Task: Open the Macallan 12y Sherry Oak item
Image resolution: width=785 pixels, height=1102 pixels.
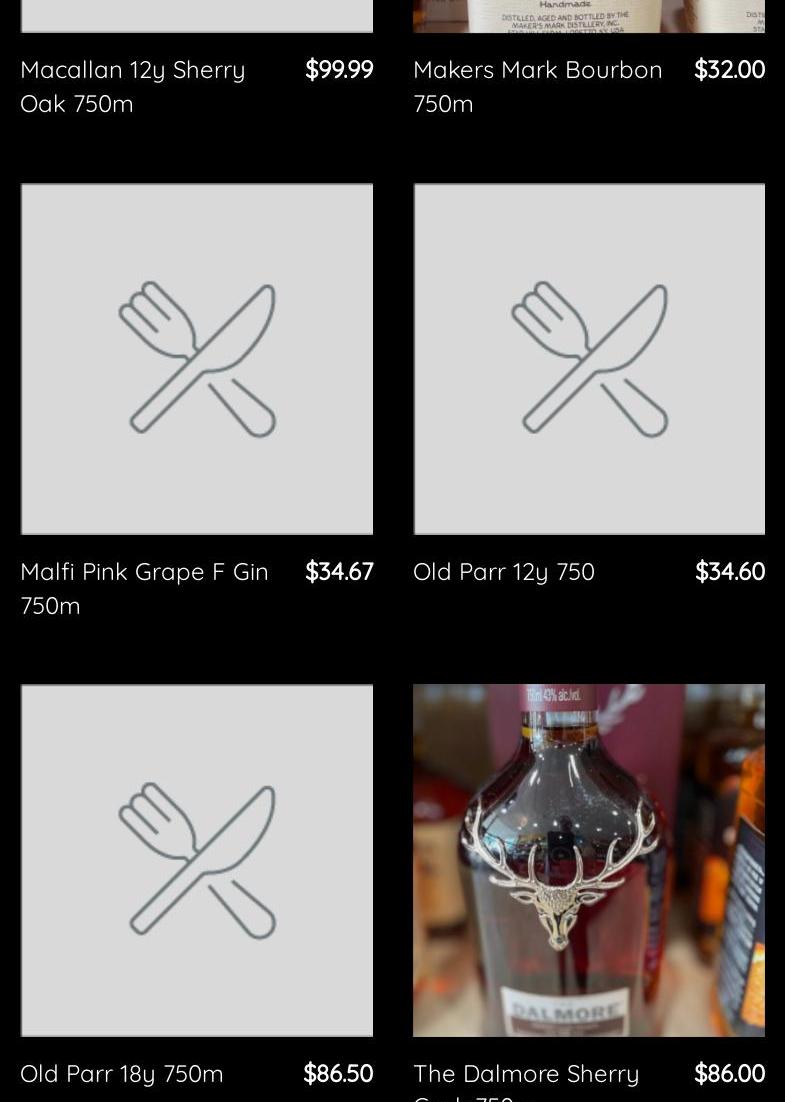Action: point(133,86)
